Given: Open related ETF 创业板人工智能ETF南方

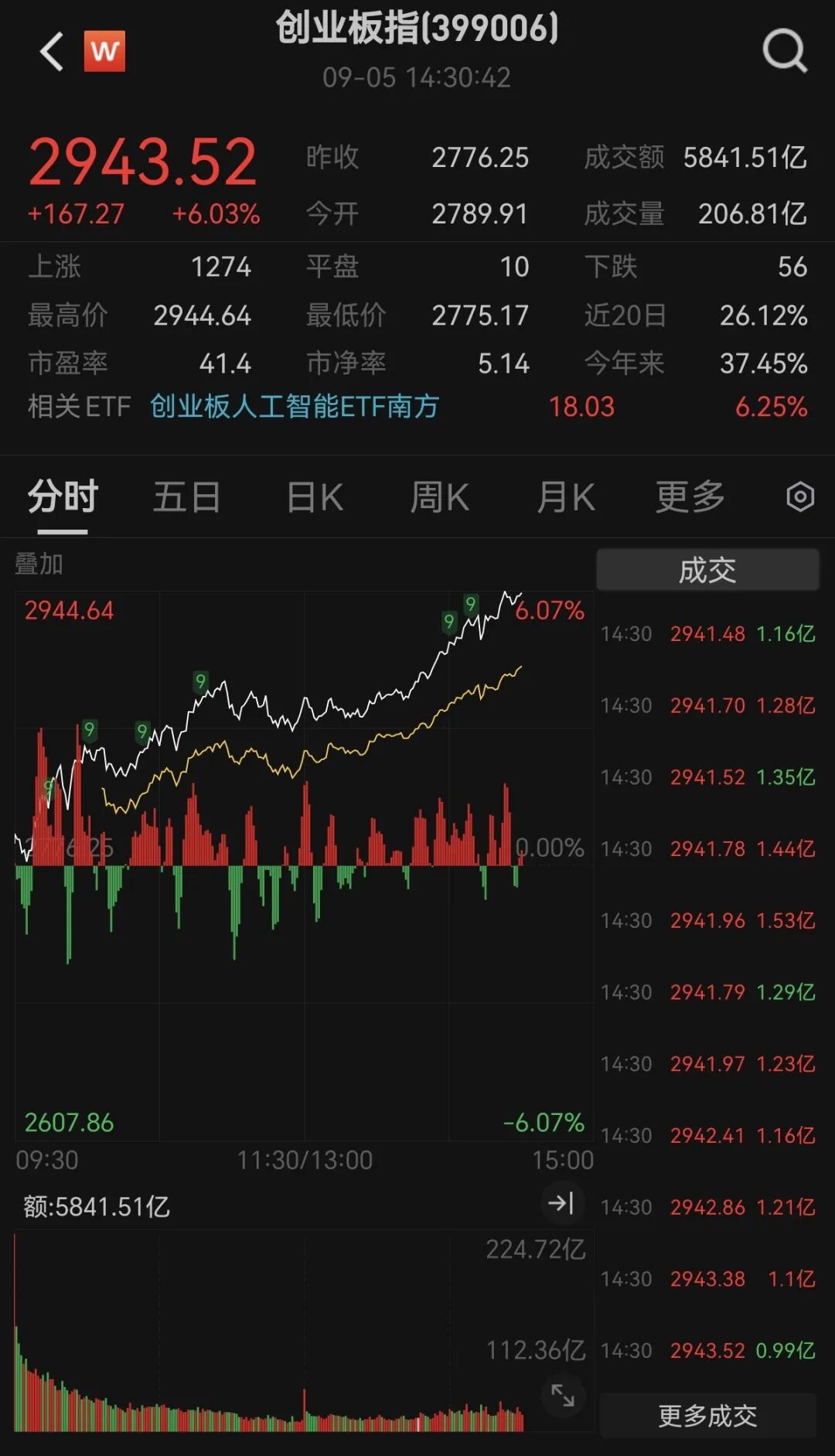Looking at the screenshot, I should click(x=295, y=406).
